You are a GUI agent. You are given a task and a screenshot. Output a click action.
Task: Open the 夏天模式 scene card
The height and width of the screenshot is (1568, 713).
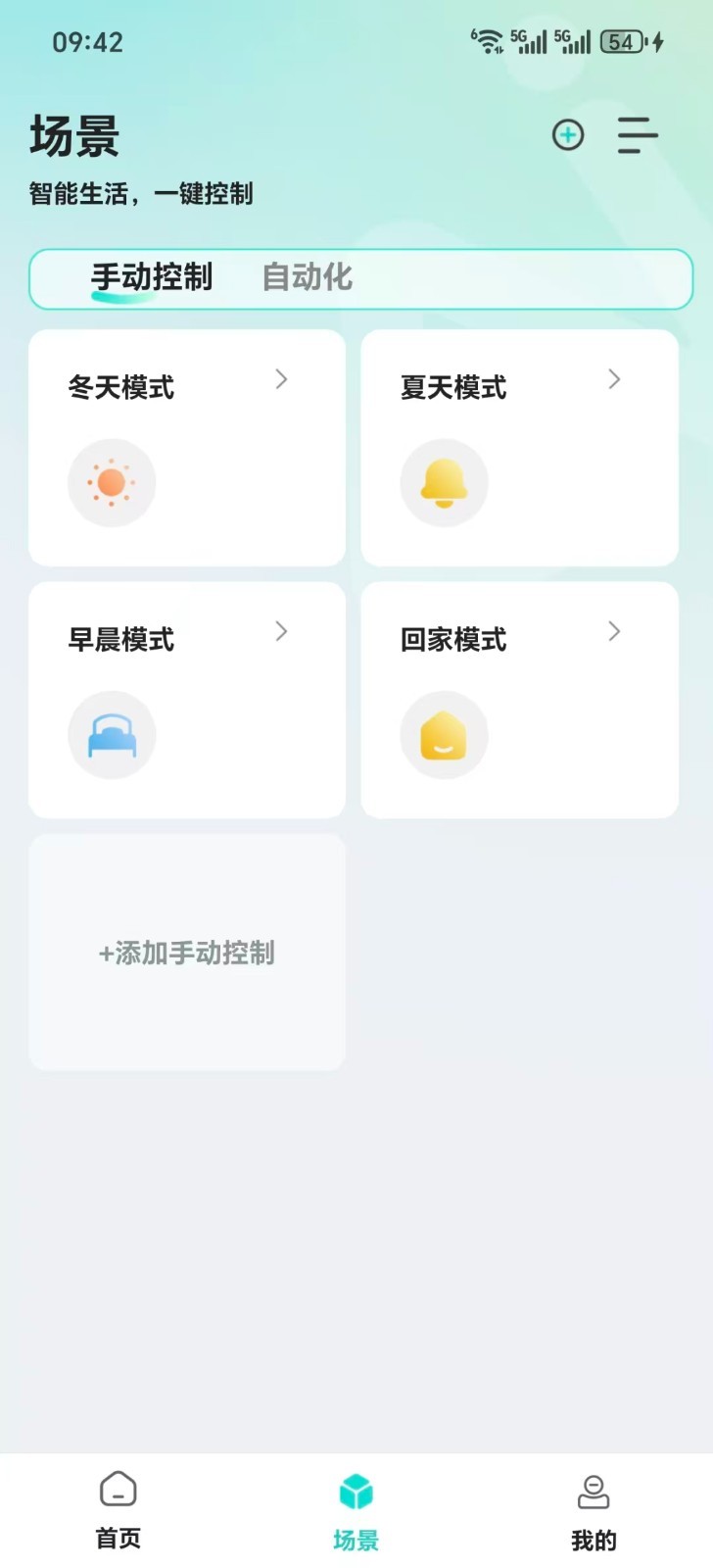[519, 447]
